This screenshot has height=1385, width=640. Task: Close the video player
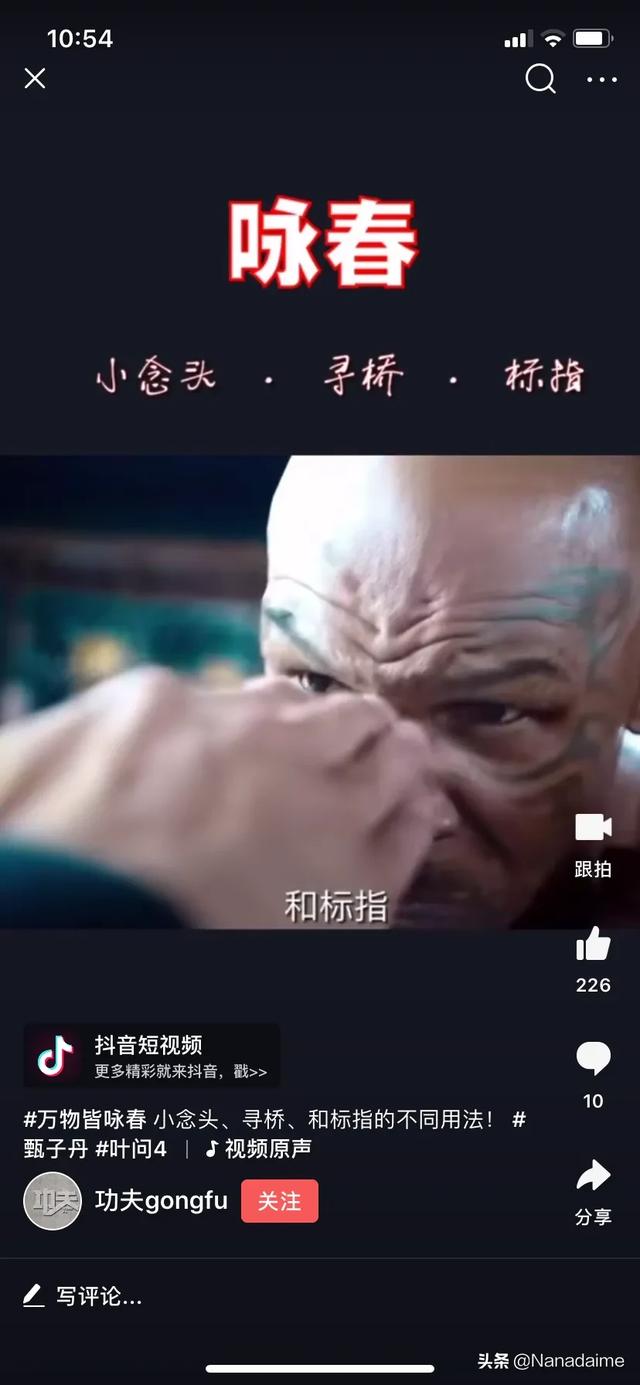[x=35, y=79]
